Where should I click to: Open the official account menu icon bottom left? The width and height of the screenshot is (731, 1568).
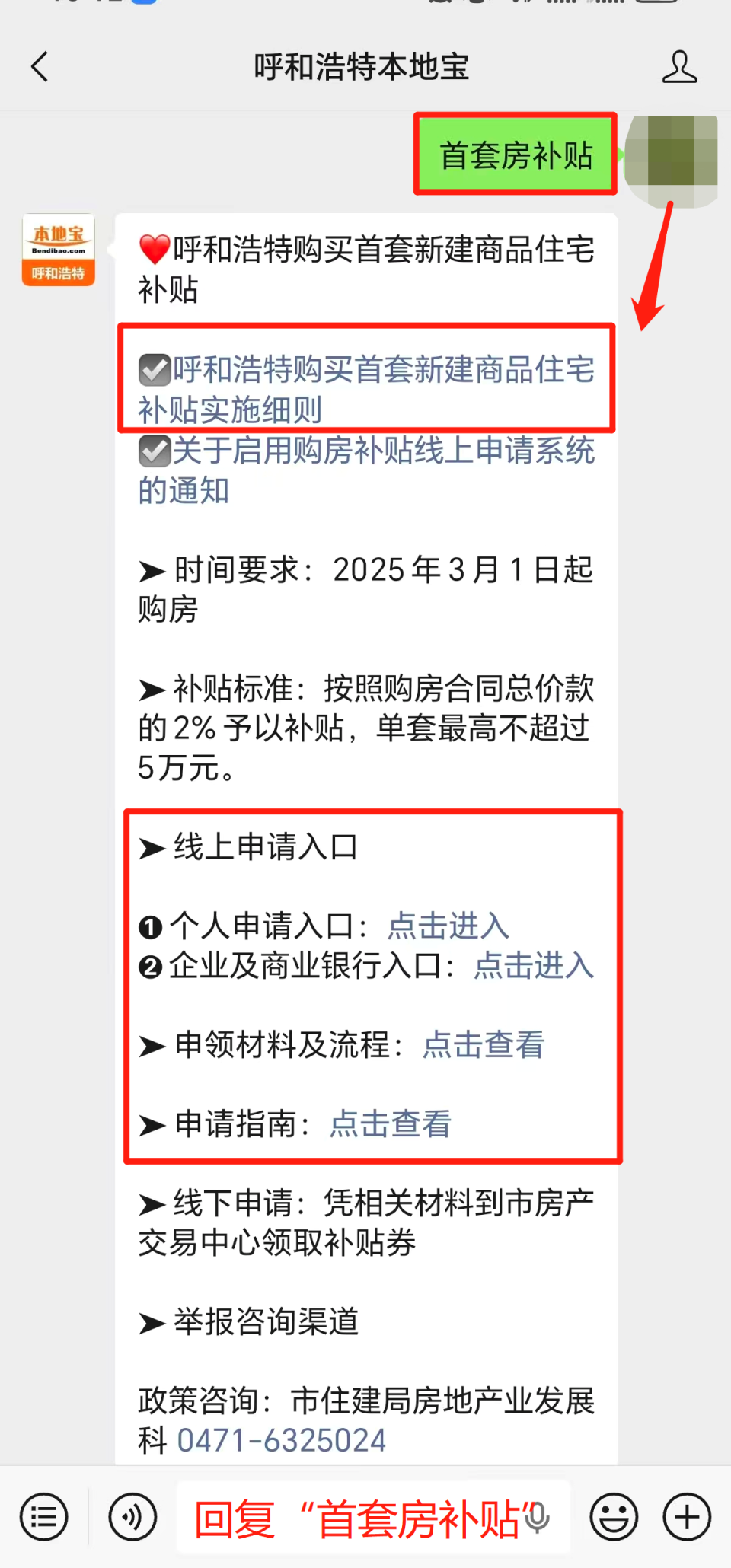43,1517
